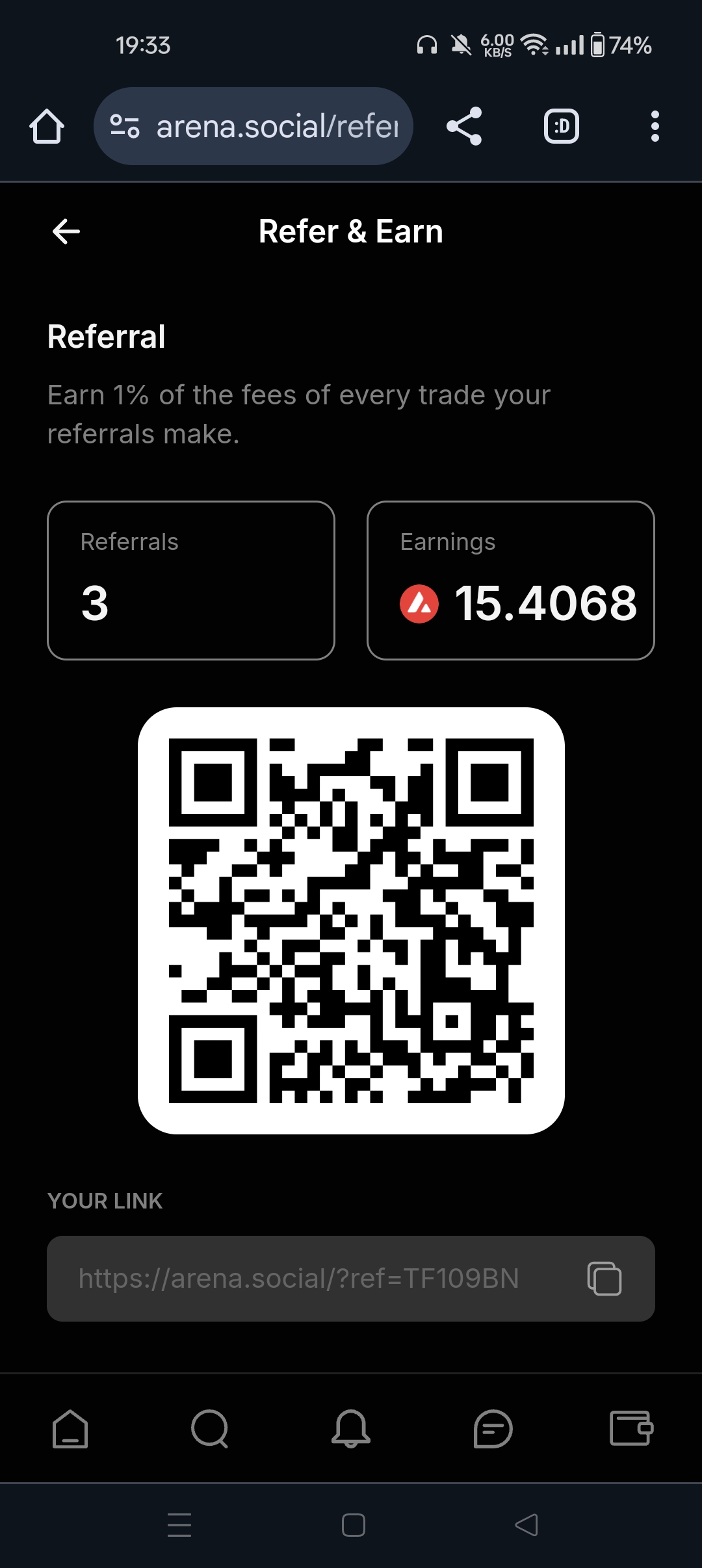Switch to the Search tab
This screenshot has width=702, height=1568.
(210, 1428)
